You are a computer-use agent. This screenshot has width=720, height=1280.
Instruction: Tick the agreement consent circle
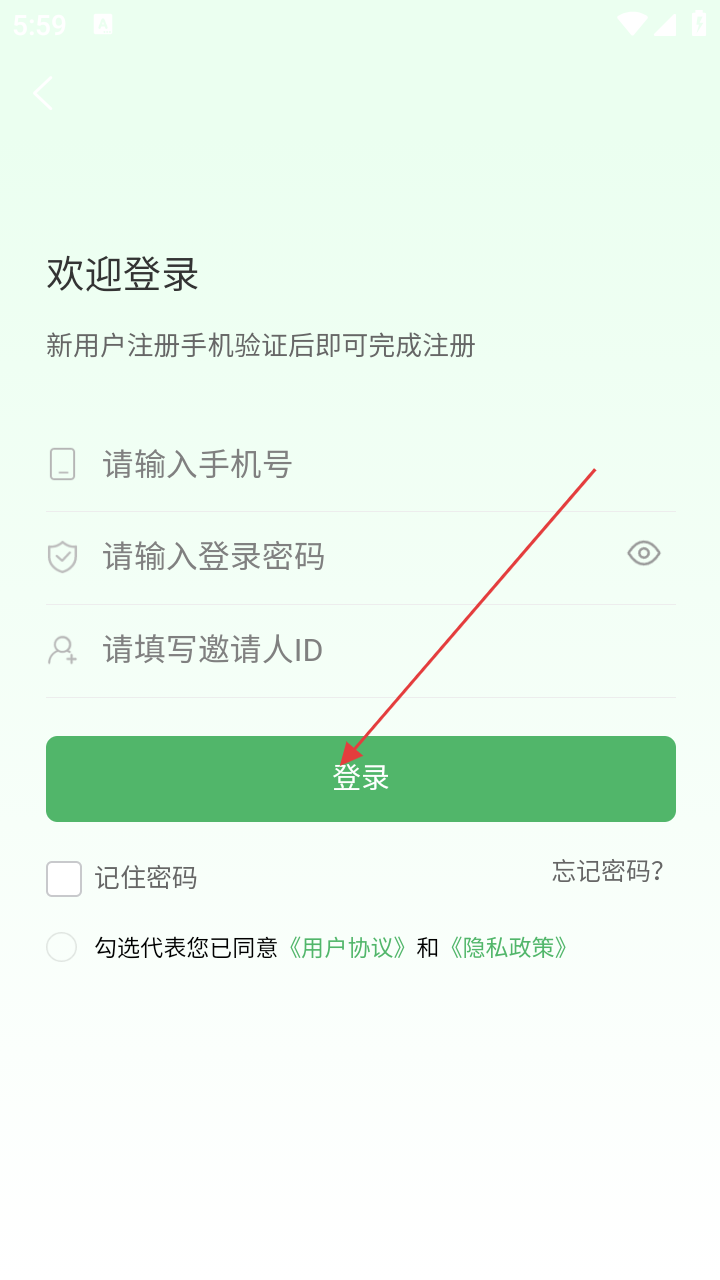62,947
